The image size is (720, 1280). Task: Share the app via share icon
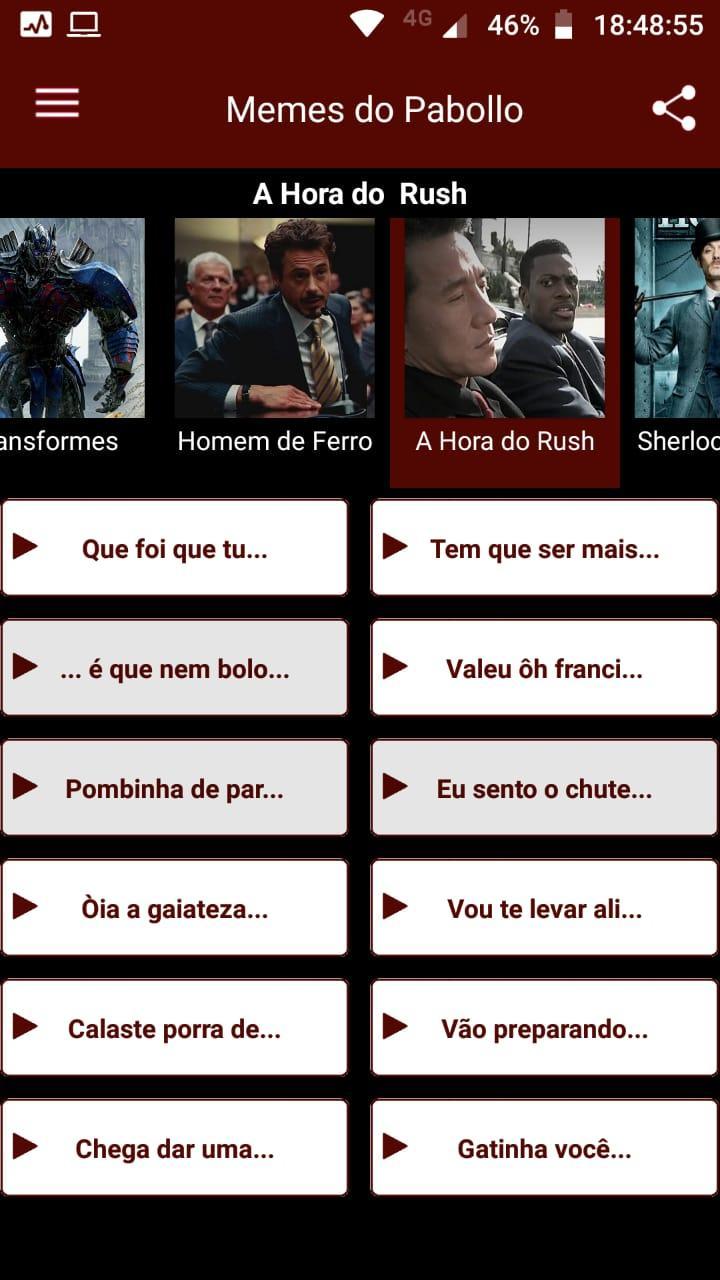click(674, 108)
